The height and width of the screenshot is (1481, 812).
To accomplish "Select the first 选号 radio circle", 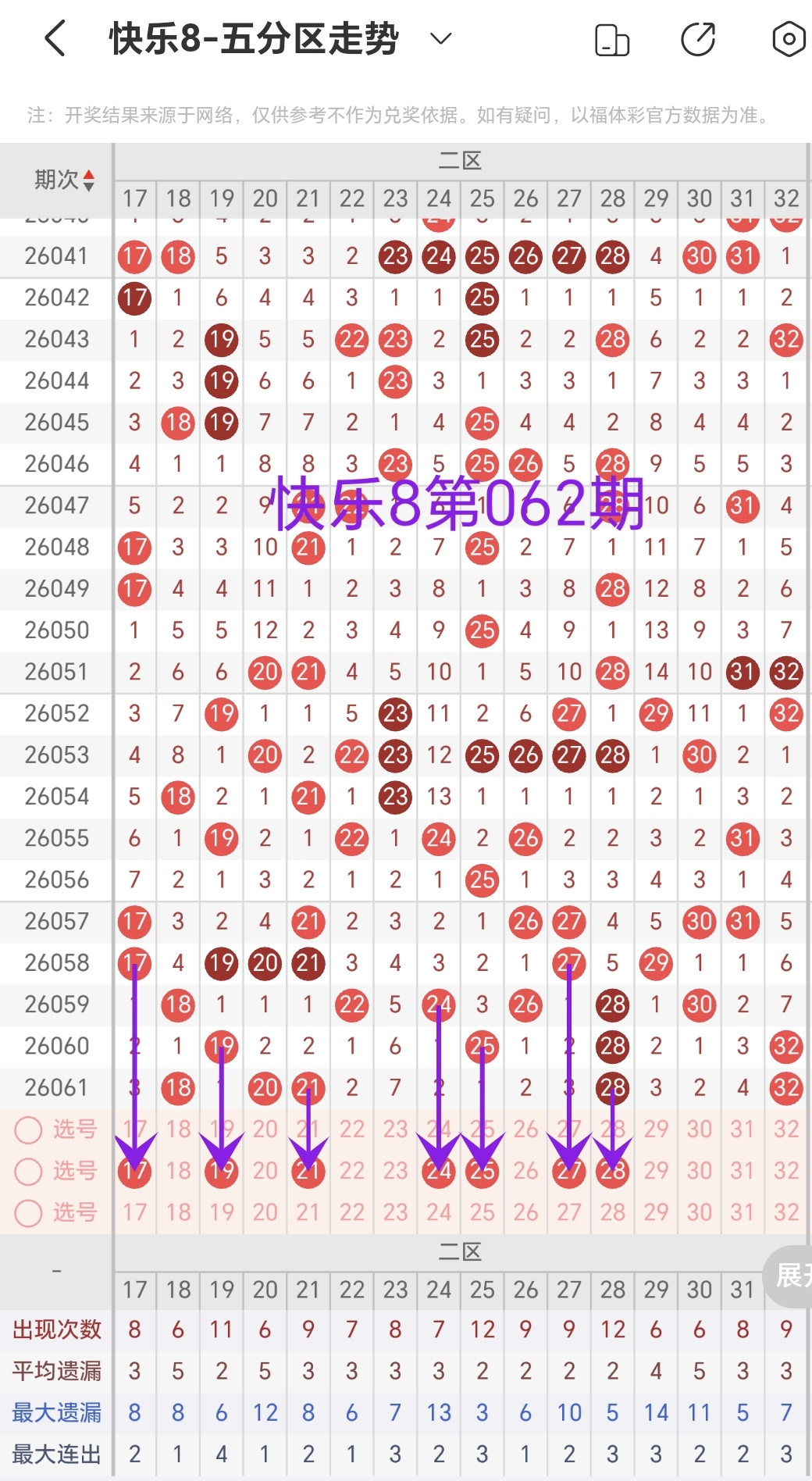I will [x=29, y=1129].
